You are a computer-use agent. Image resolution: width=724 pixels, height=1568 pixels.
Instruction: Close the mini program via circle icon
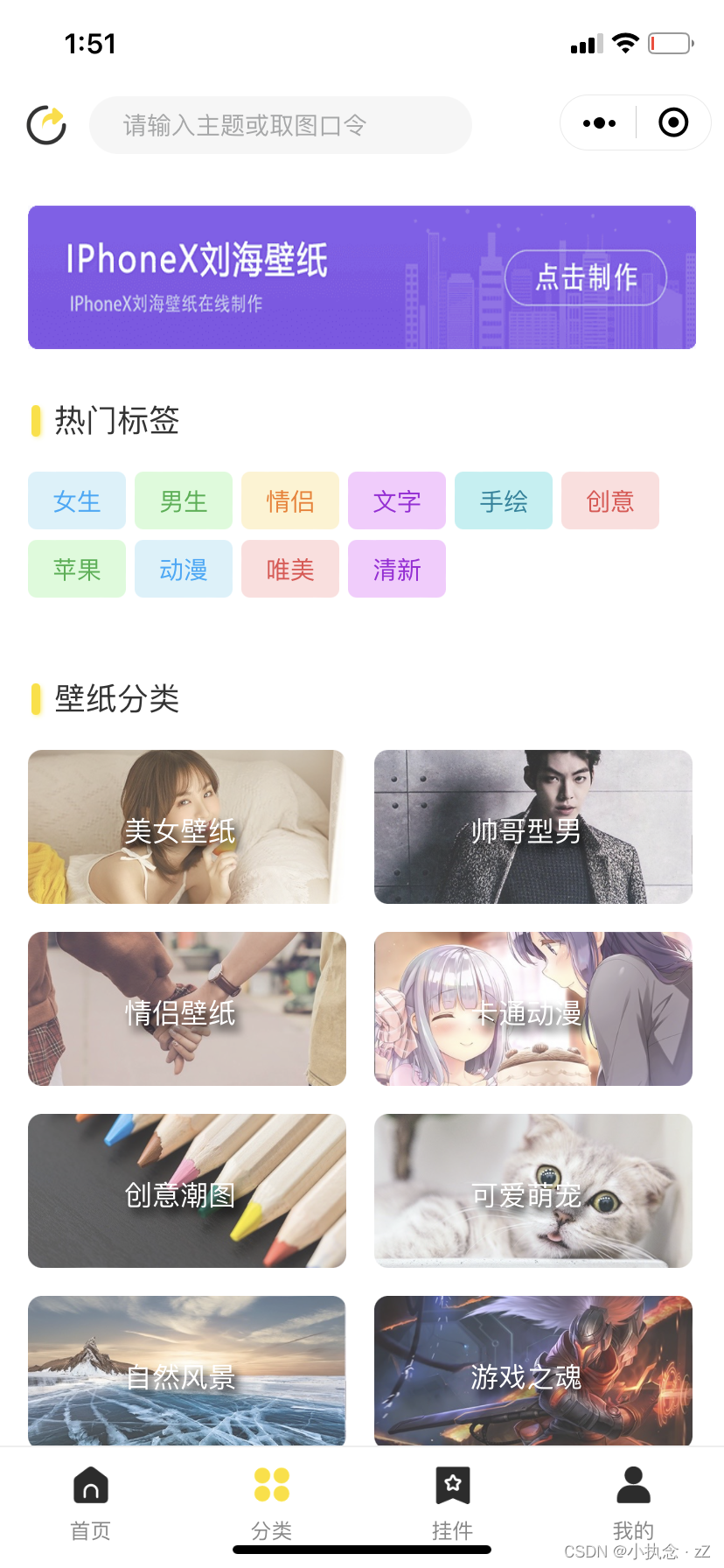pos(672,123)
